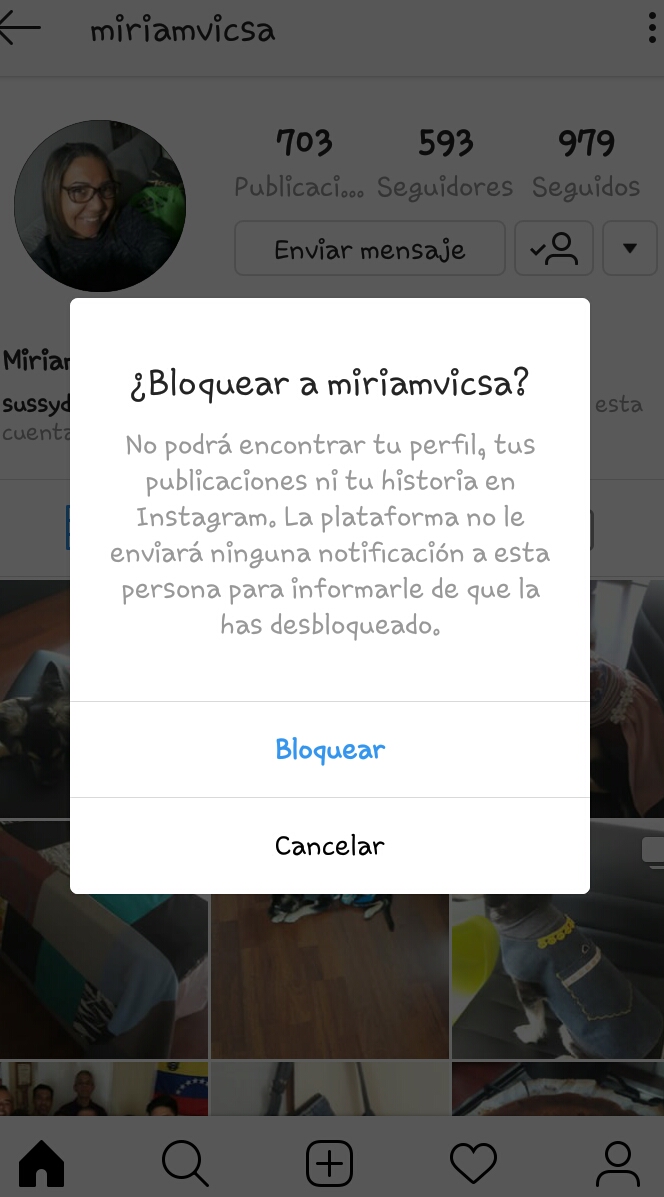Go to the Home feed tab
Image resolution: width=664 pixels, height=1197 pixels.
coord(42,1164)
